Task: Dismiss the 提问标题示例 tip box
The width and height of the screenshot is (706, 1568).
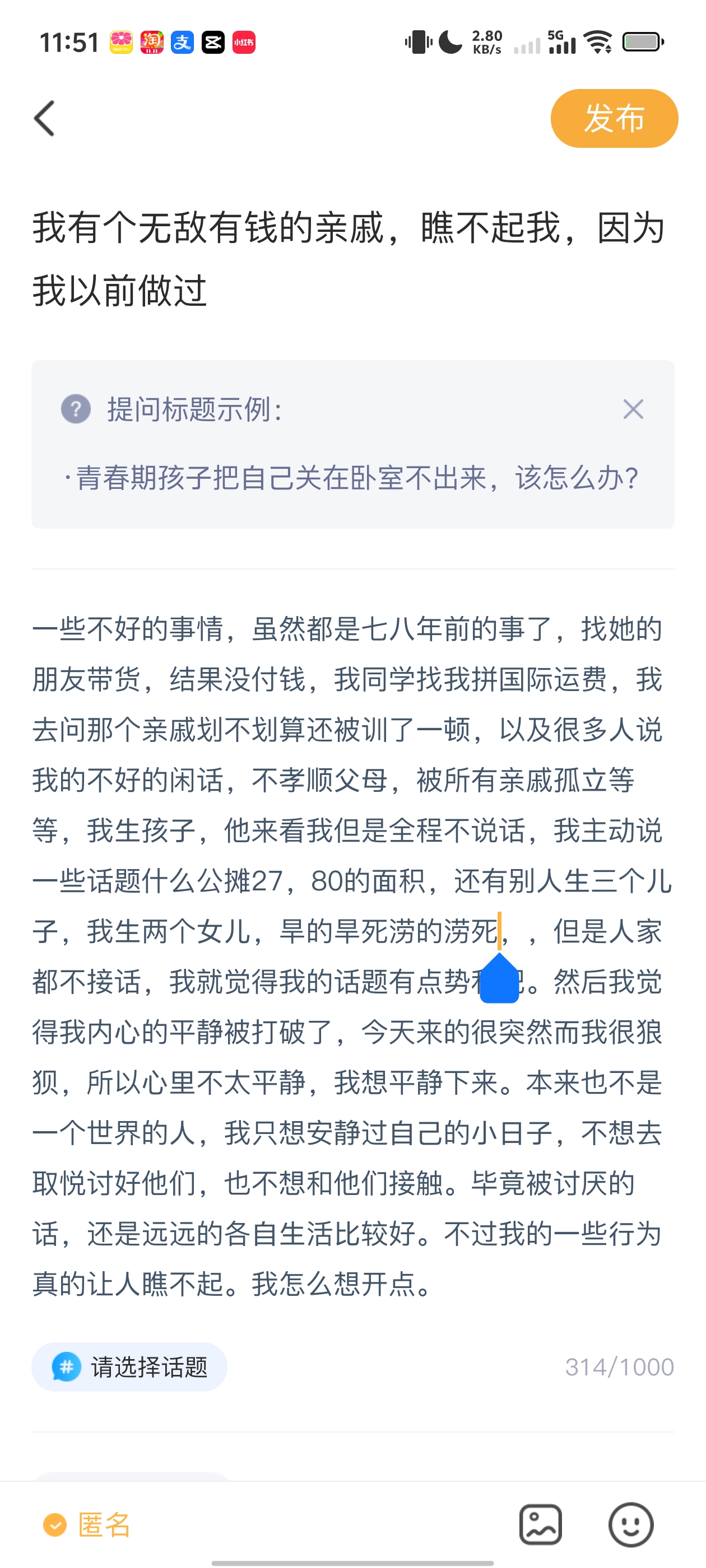Action: pyautogui.click(x=633, y=410)
